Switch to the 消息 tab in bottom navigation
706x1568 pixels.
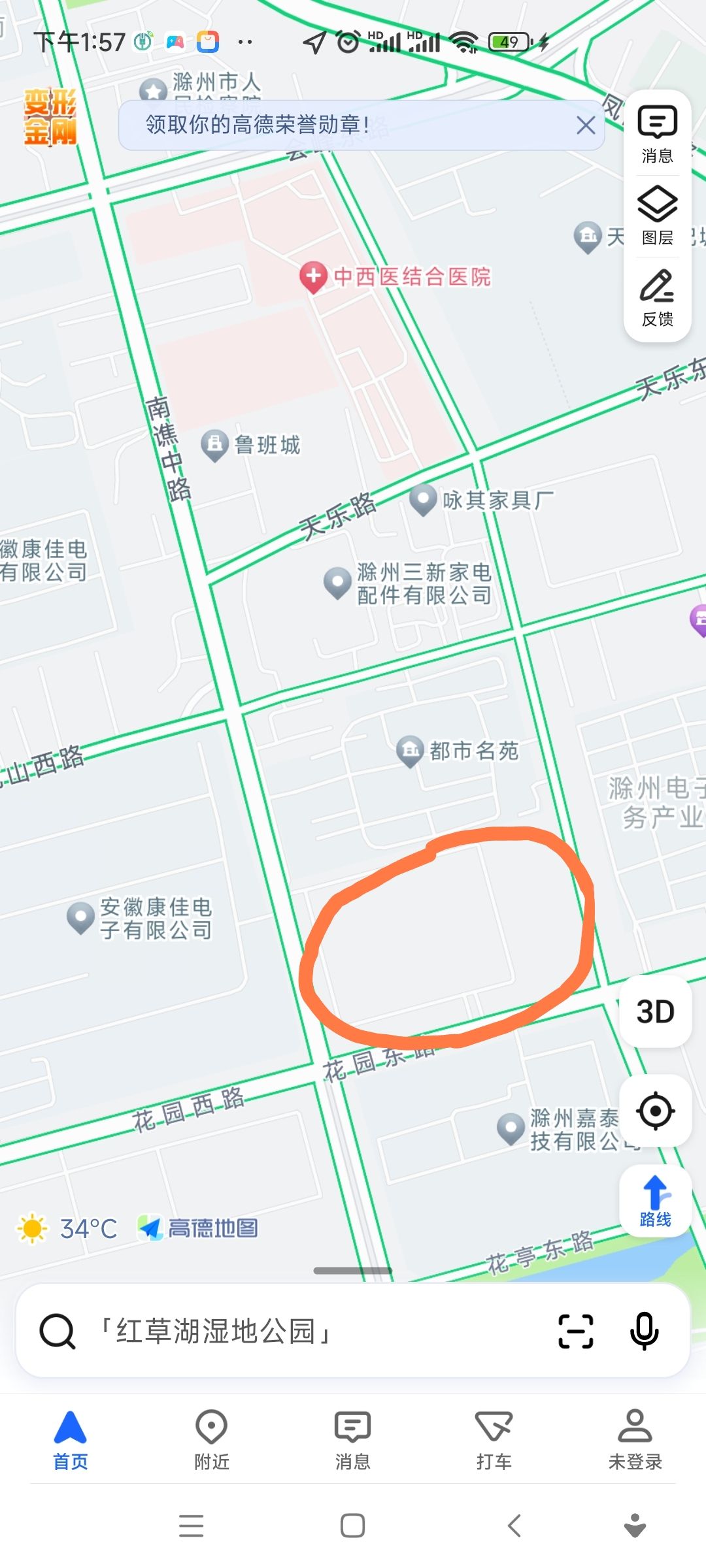[x=353, y=1441]
